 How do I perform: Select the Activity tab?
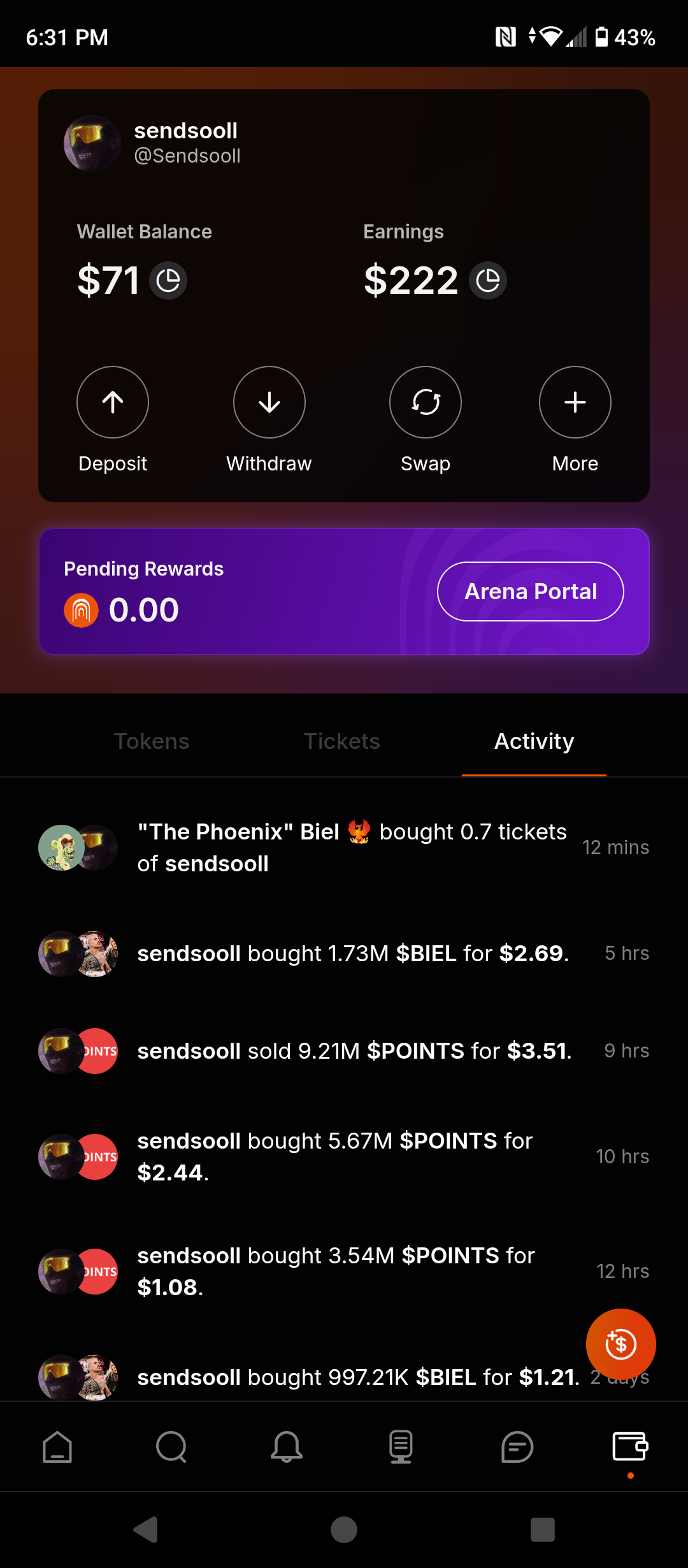click(534, 741)
